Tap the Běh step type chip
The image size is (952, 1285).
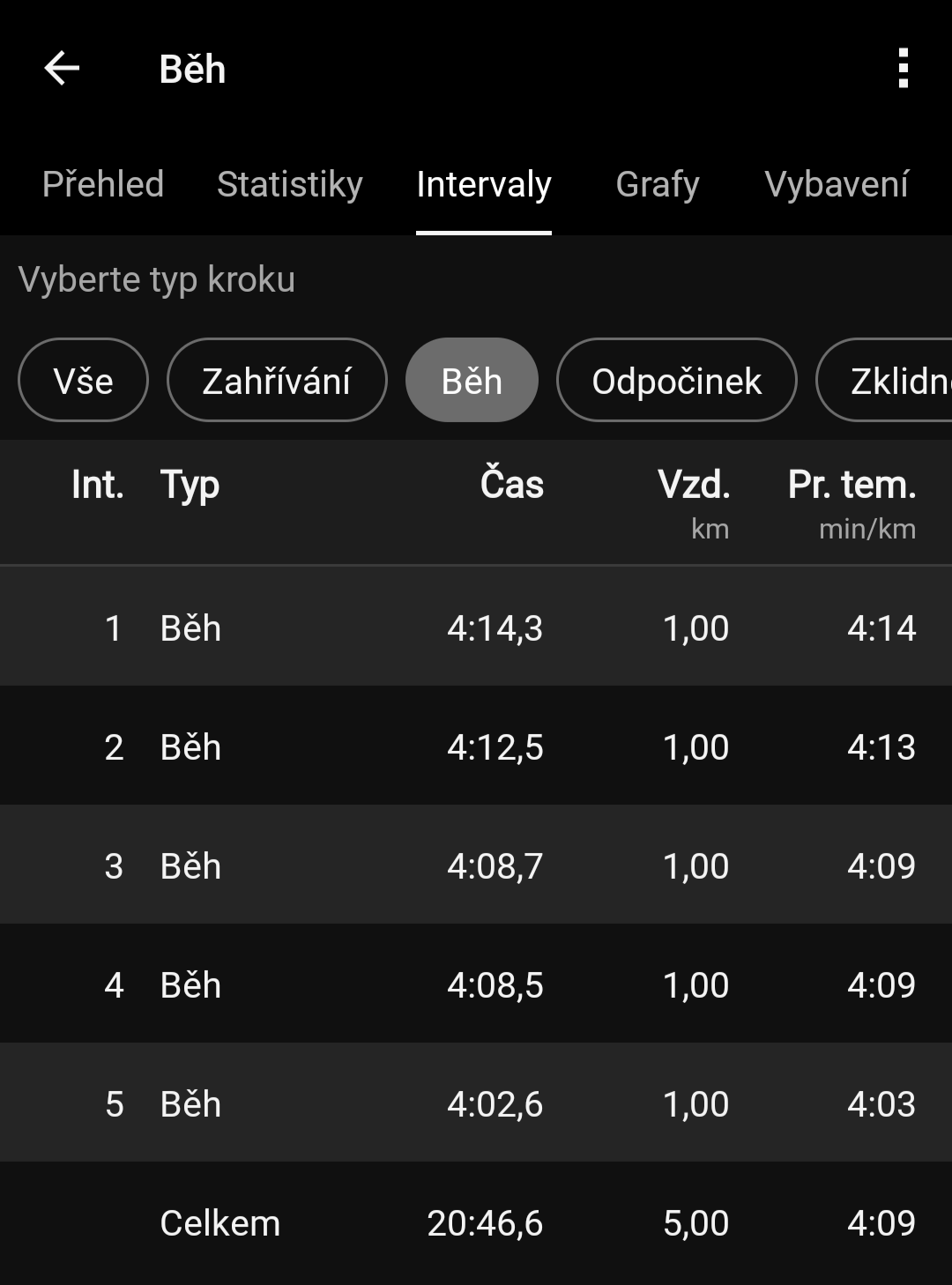[472, 381]
